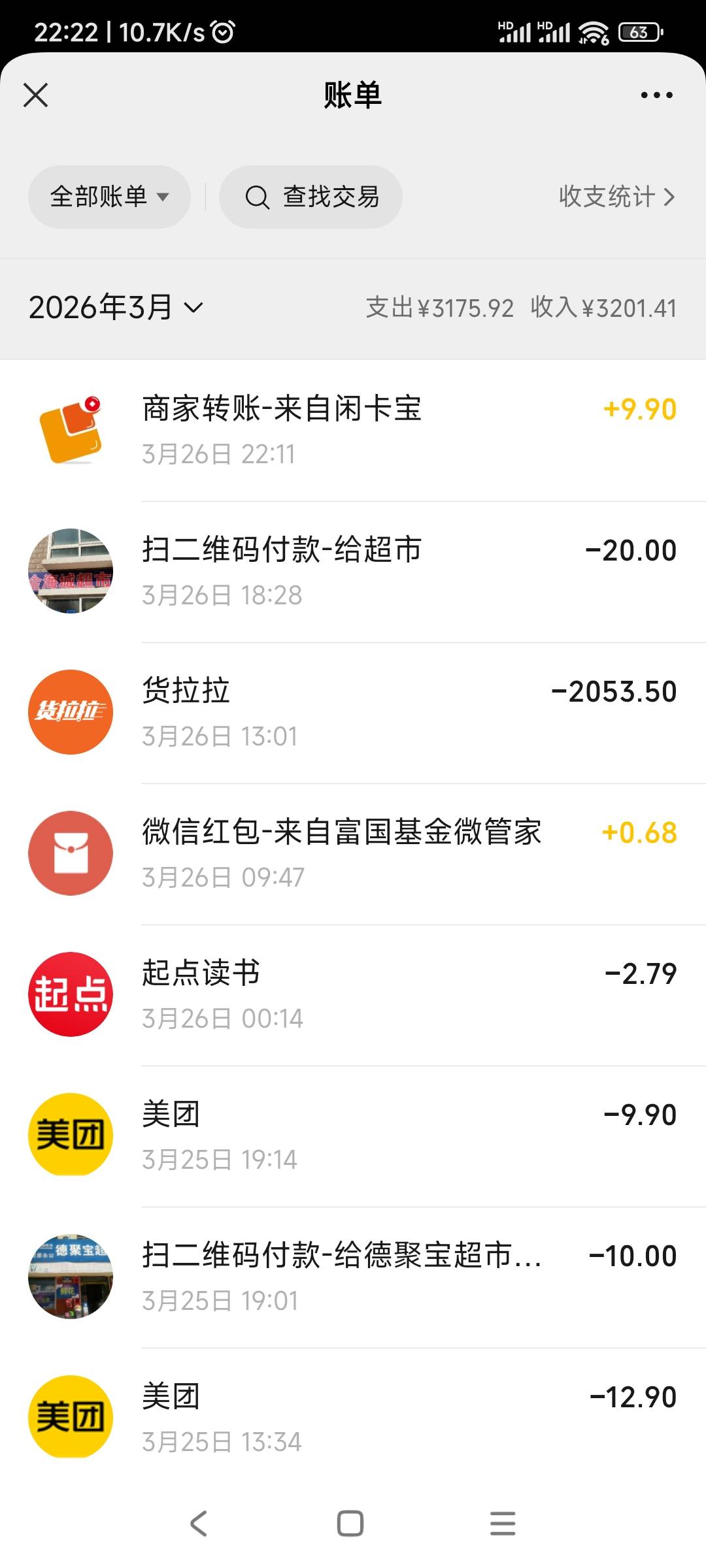Screen dimensions: 706x1568
Task: Open the three-dot overflow menu
Action: pyautogui.click(x=656, y=95)
